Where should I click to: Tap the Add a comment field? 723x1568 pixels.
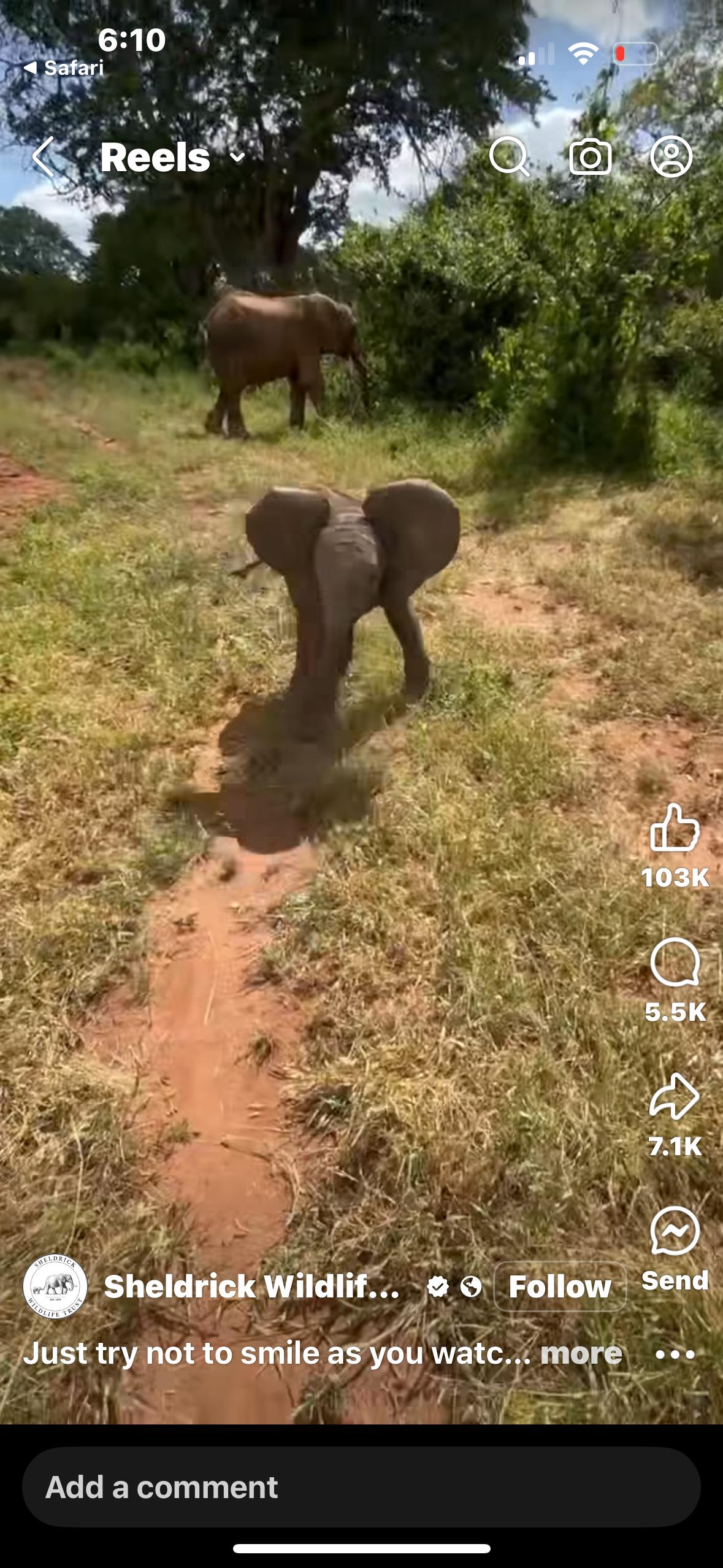click(x=361, y=1487)
